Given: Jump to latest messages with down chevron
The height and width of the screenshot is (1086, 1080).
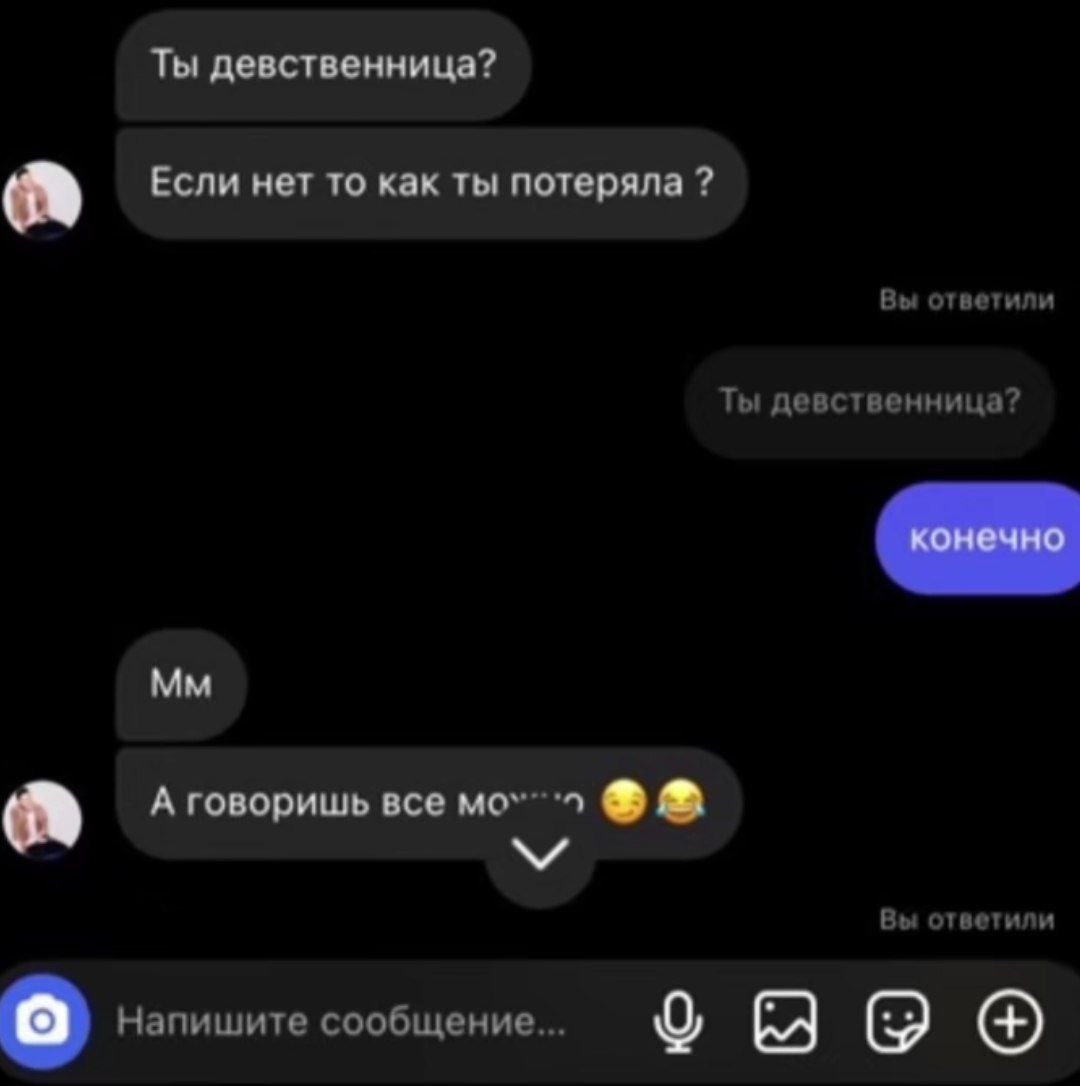Looking at the screenshot, I should (540, 856).
